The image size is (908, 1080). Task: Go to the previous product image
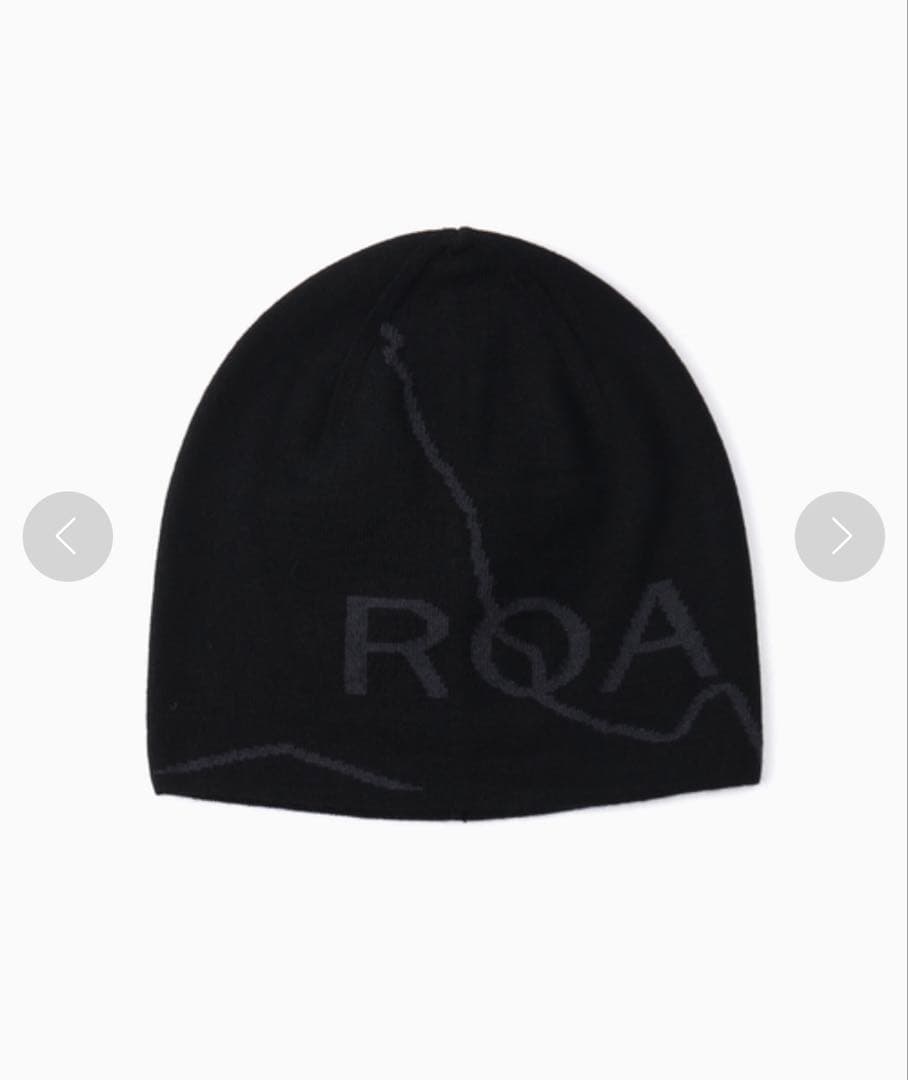67,537
